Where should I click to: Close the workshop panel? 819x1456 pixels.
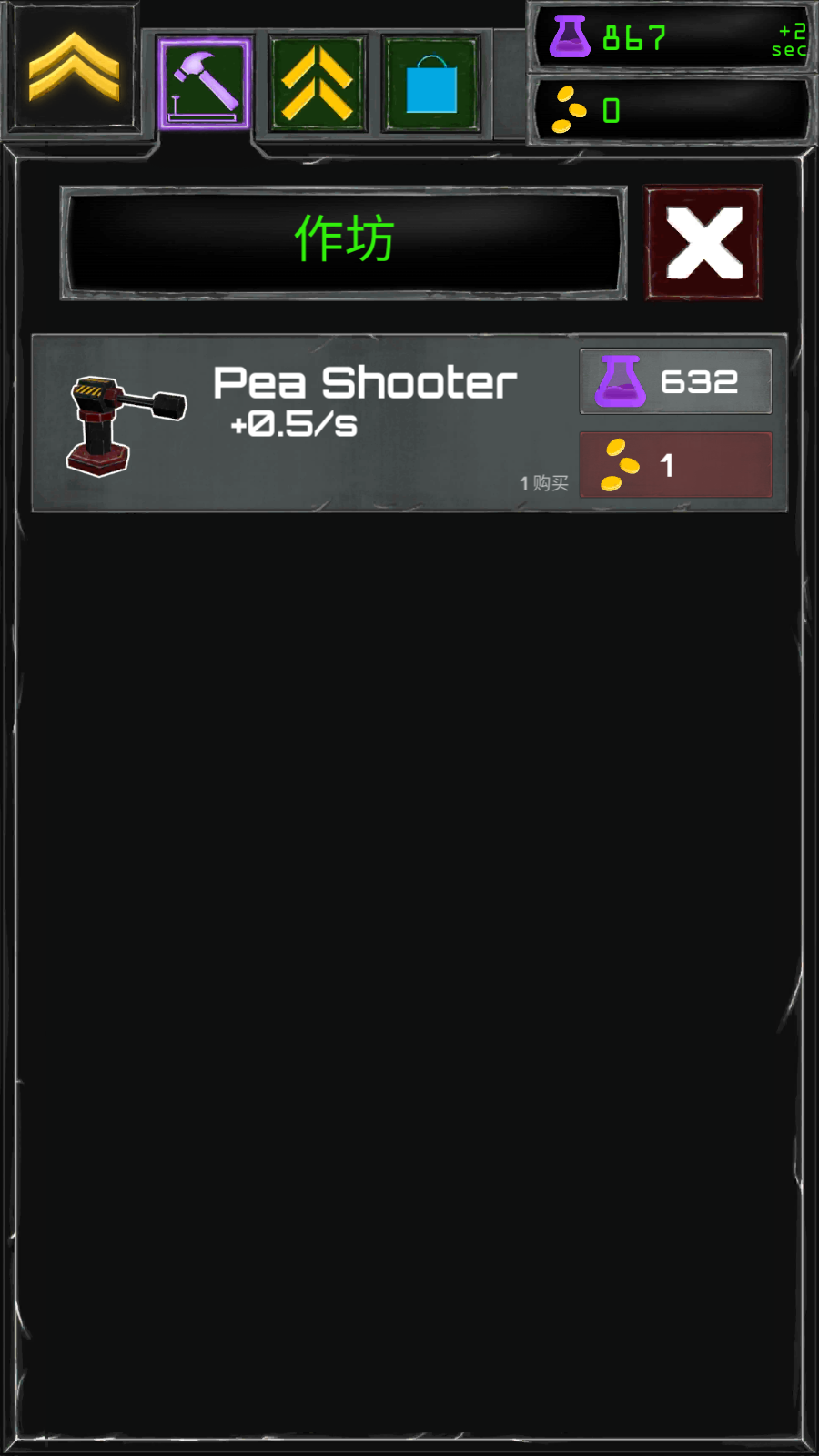pos(703,243)
